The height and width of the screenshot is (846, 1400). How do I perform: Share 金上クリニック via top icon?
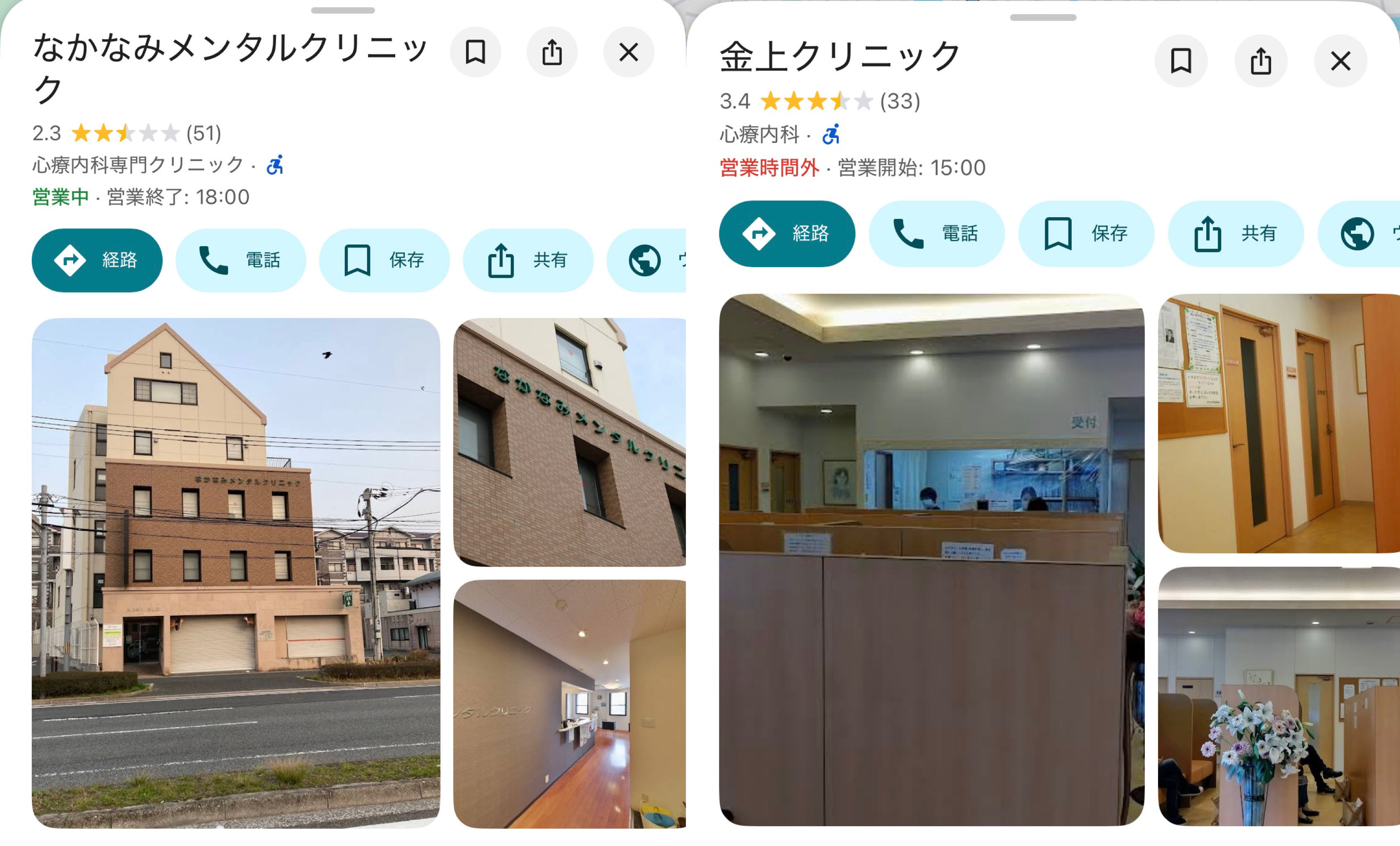(x=1261, y=61)
